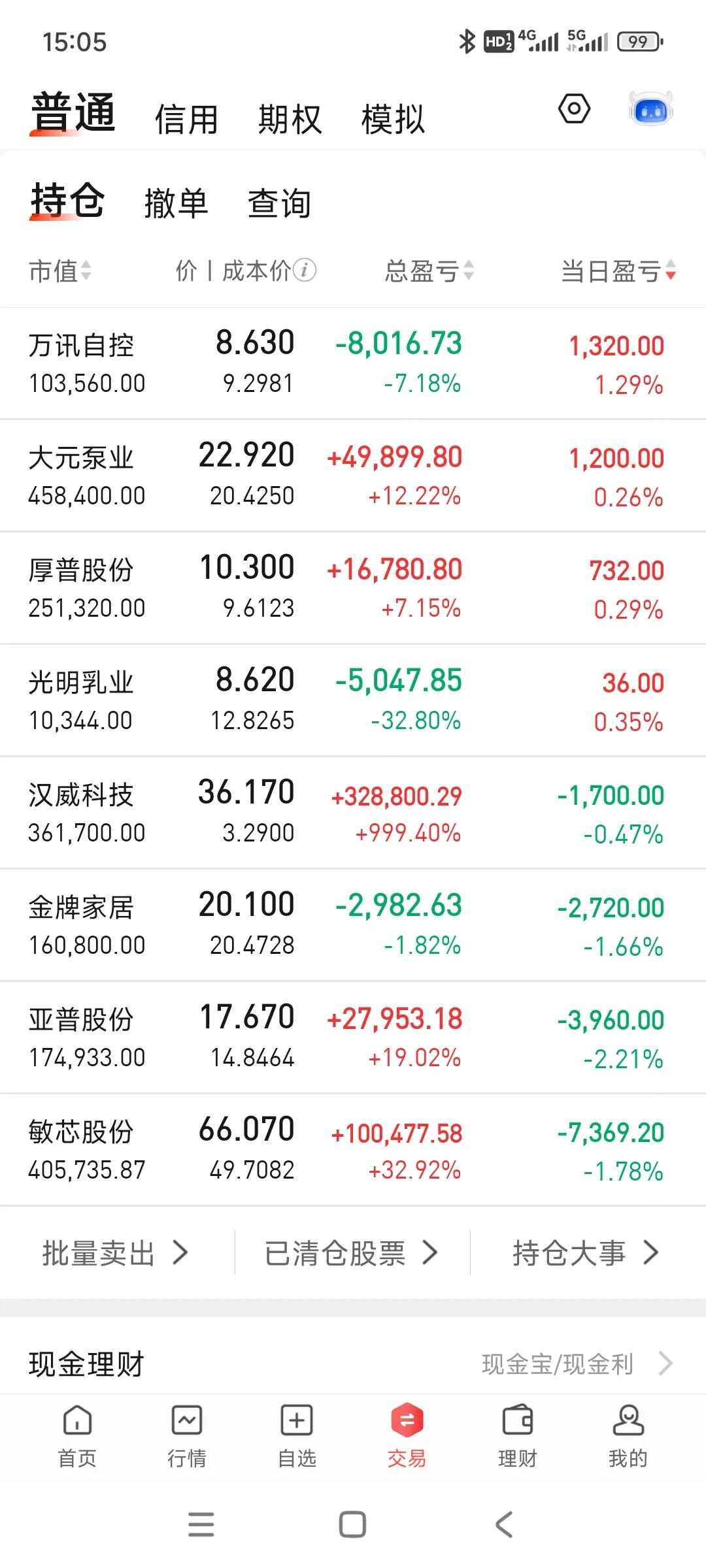
Task: Tap 批量卖出 to sell in bulk
Action: pyautogui.click(x=116, y=1253)
